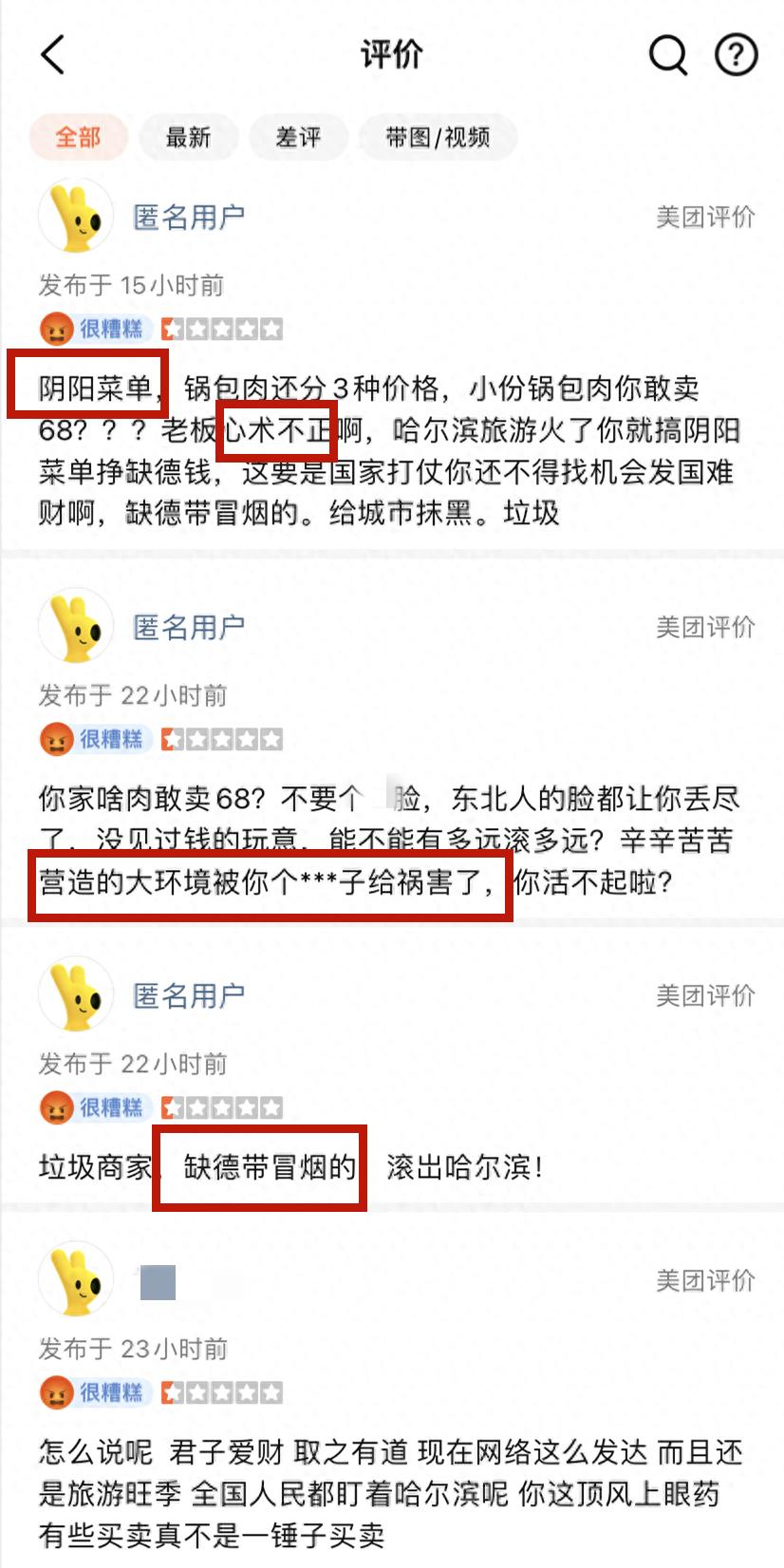This screenshot has height=1568, width=784.
Task: Select the 全部 filter chip
Action: pos(78,138)
